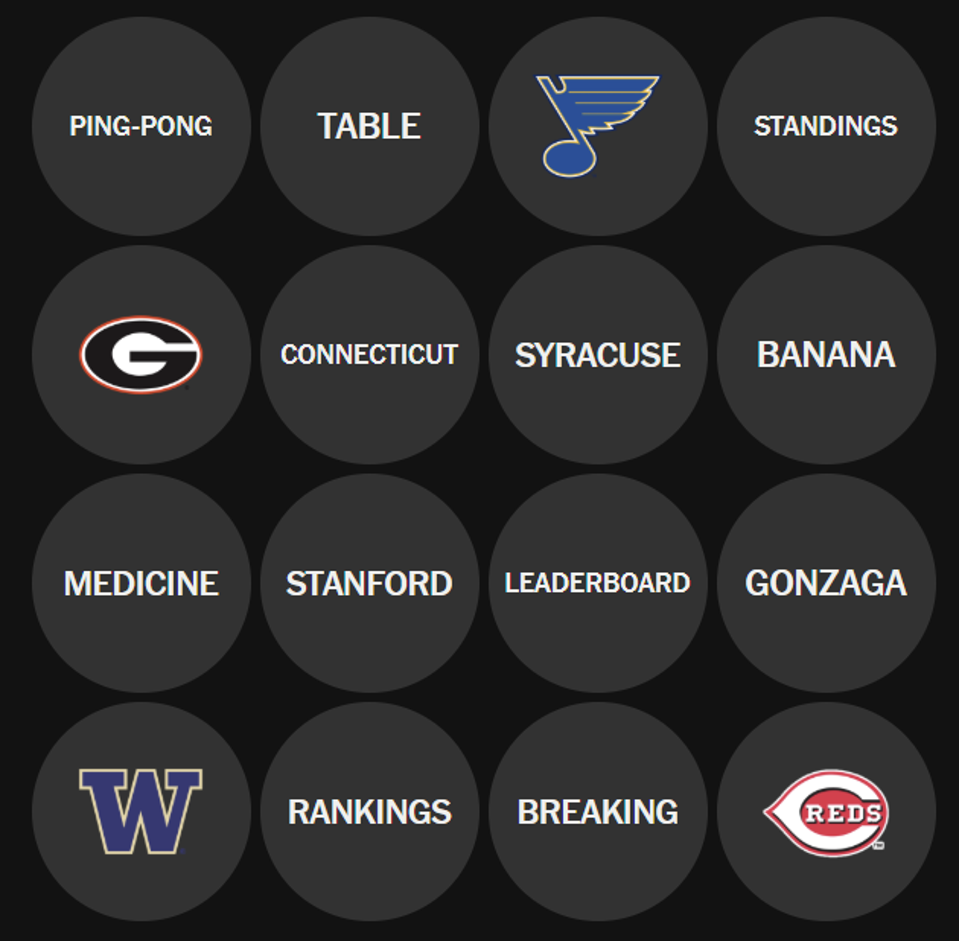This screenshot has width=959, height=941.
Task: Select the purple W logo tile
Action: (141, 811)
